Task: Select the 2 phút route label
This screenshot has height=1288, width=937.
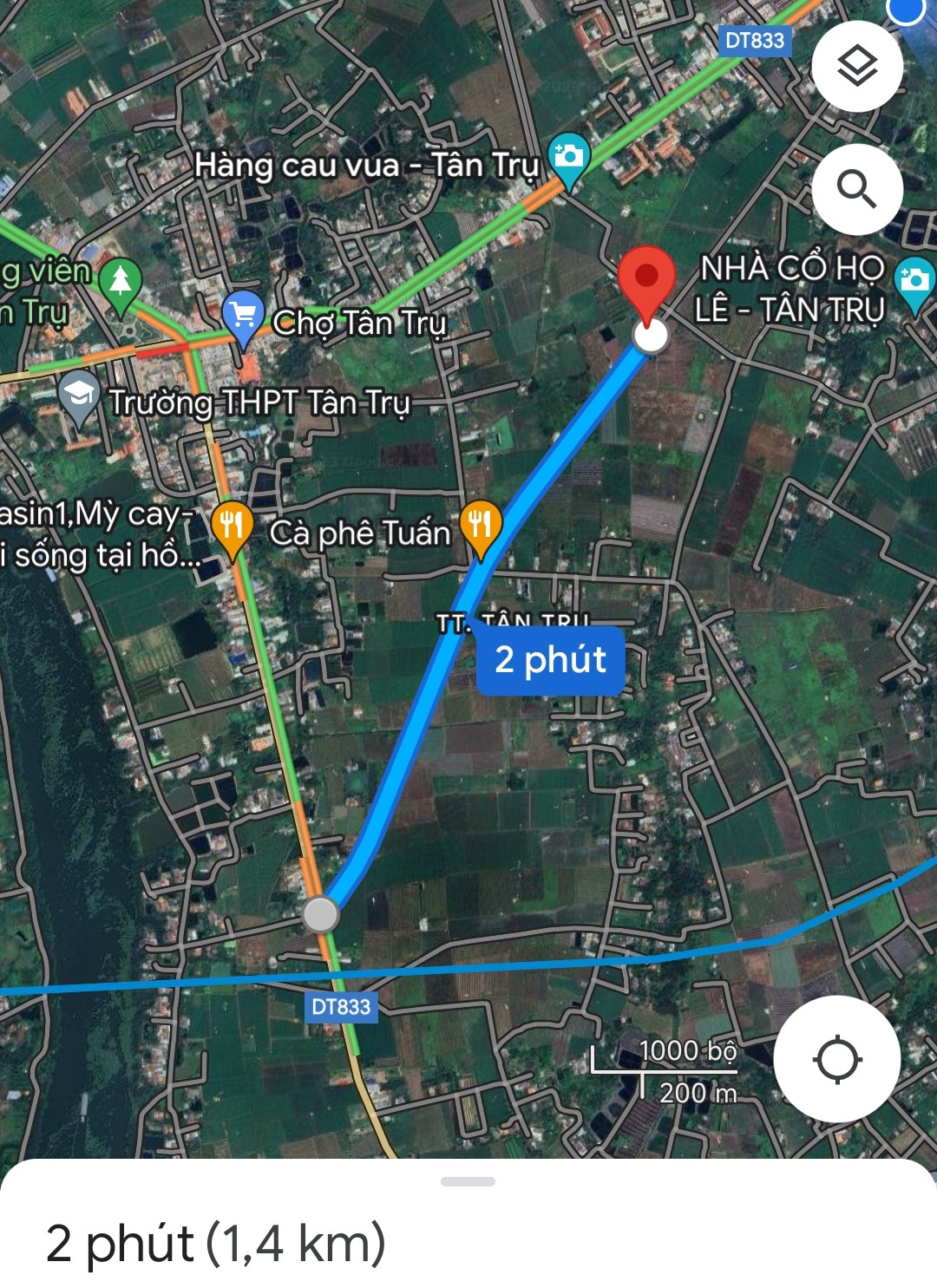Action: pyautogui.click(x=550, y=660)
